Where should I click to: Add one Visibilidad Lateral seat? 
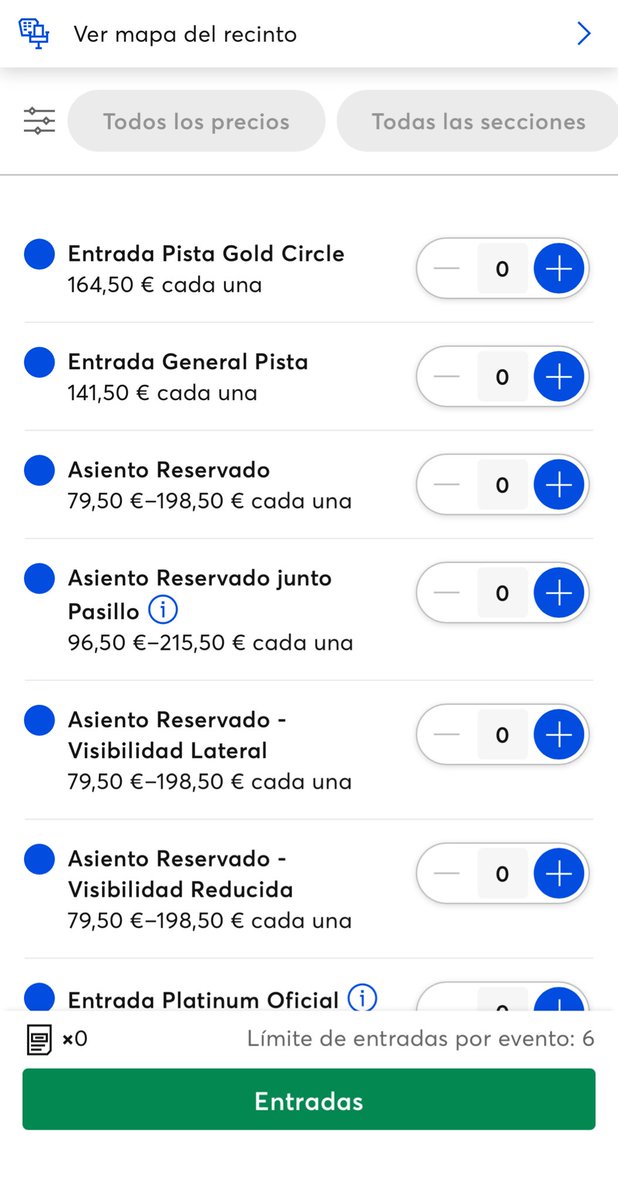pyautogui.click(x=558, y=735)
